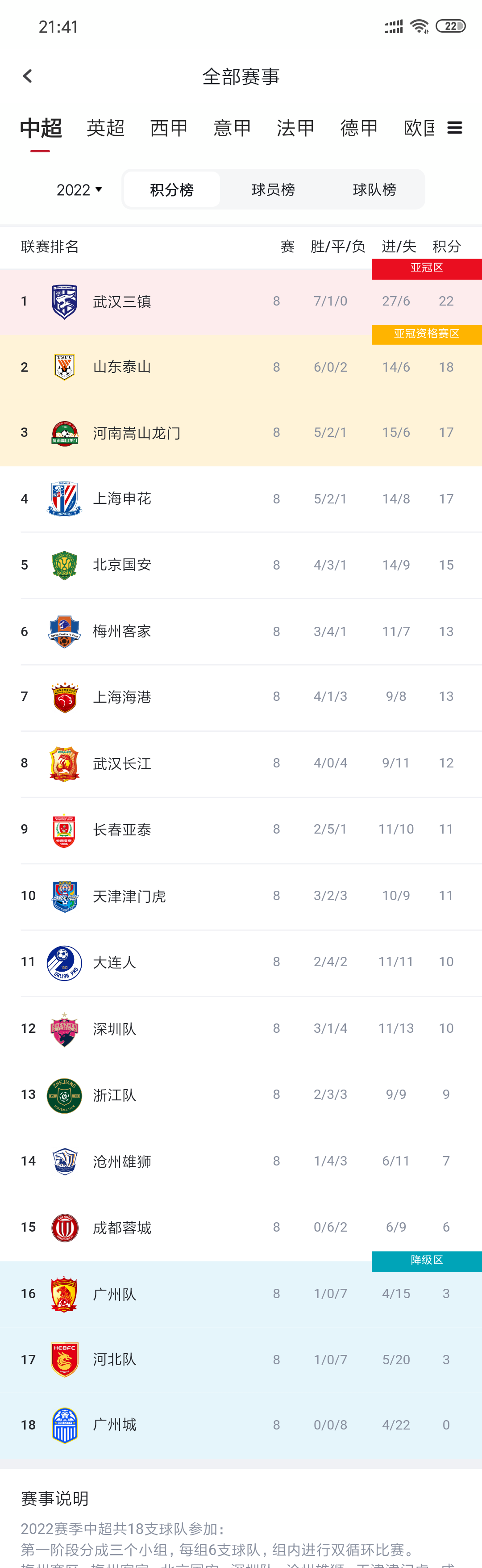The image size is (482, 1568).
Task: Show the 球员榜 player rankings
Action: pyautogui.click(x=273, y=190)
